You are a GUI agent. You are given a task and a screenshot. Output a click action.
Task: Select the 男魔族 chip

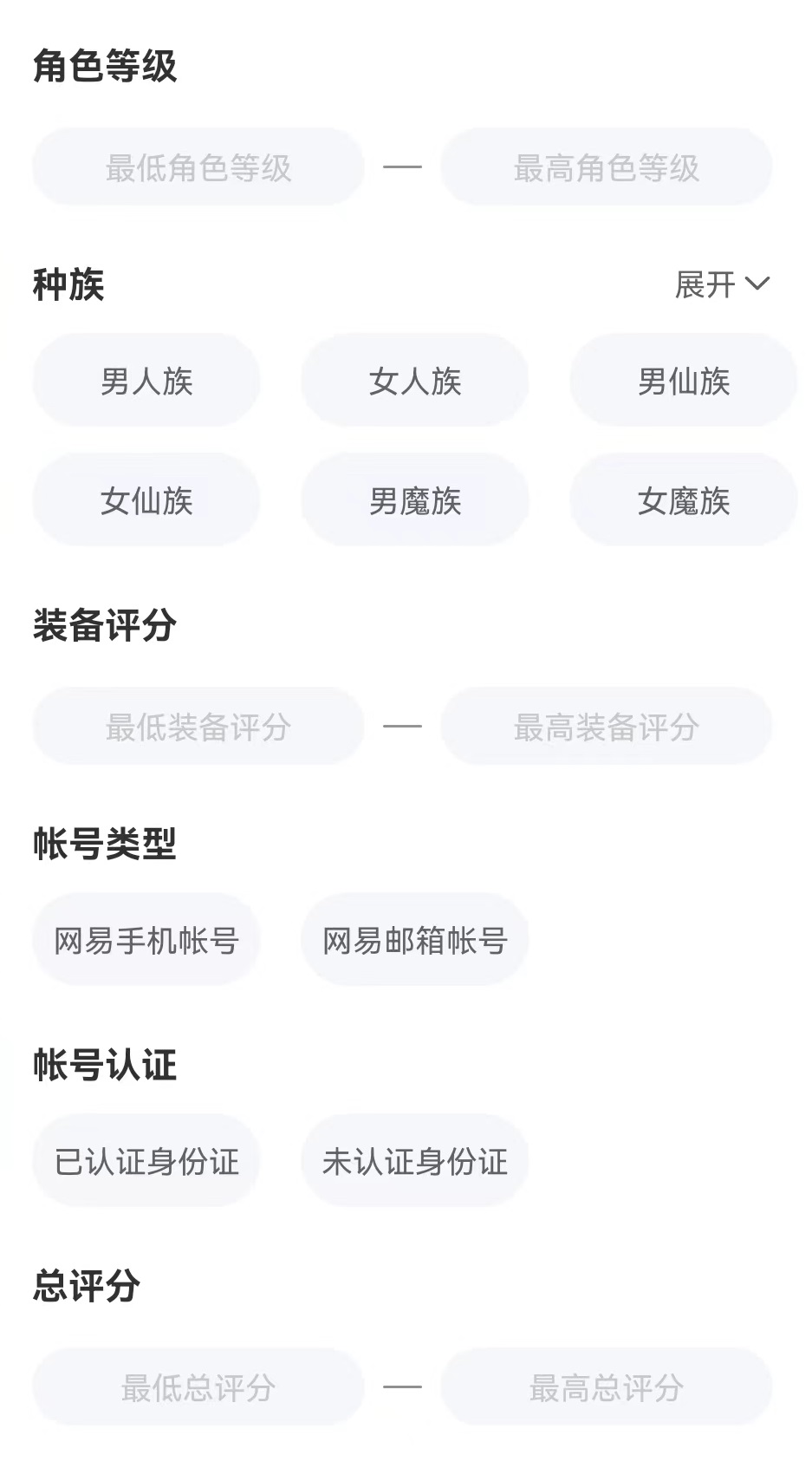[x=415, y=500]
